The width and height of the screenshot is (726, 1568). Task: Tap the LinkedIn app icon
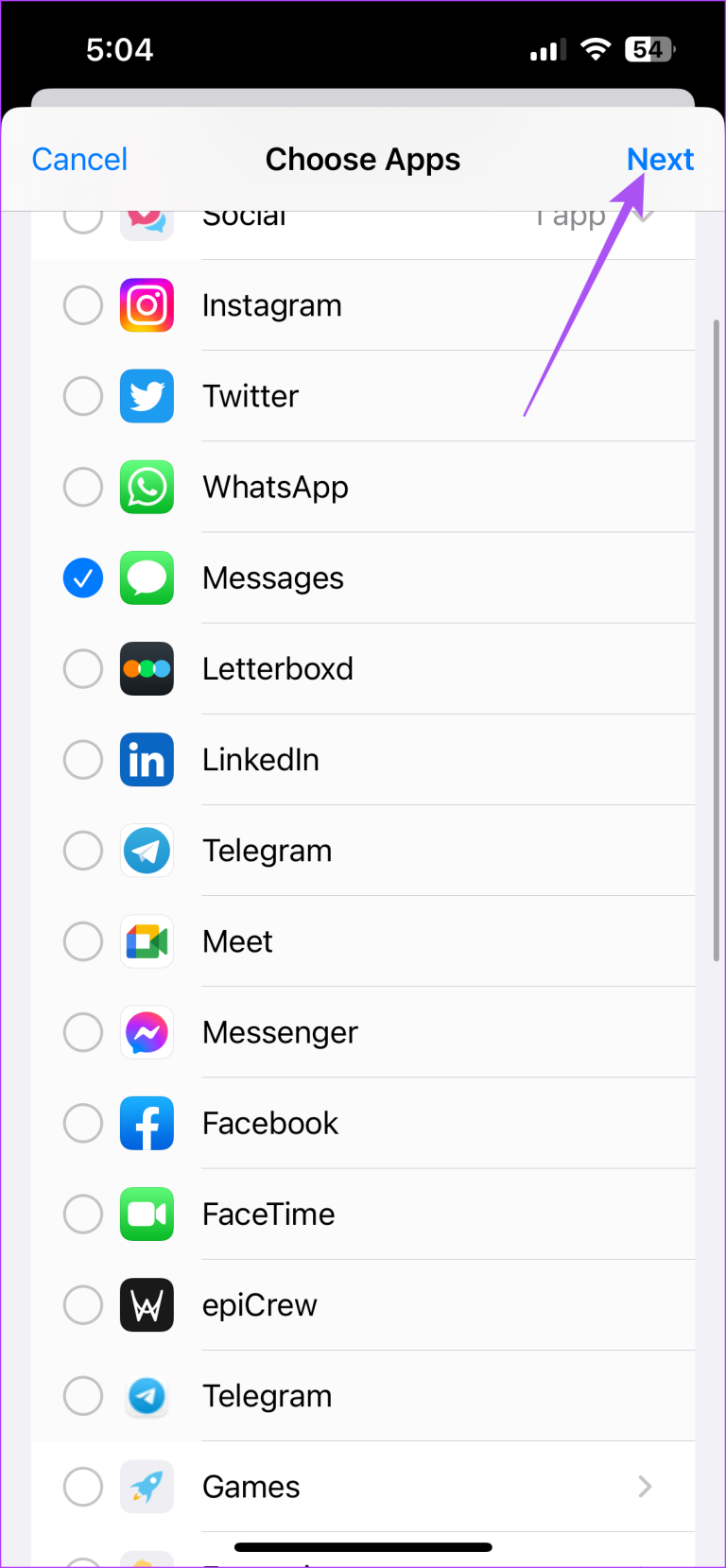(x=147, y=759)
